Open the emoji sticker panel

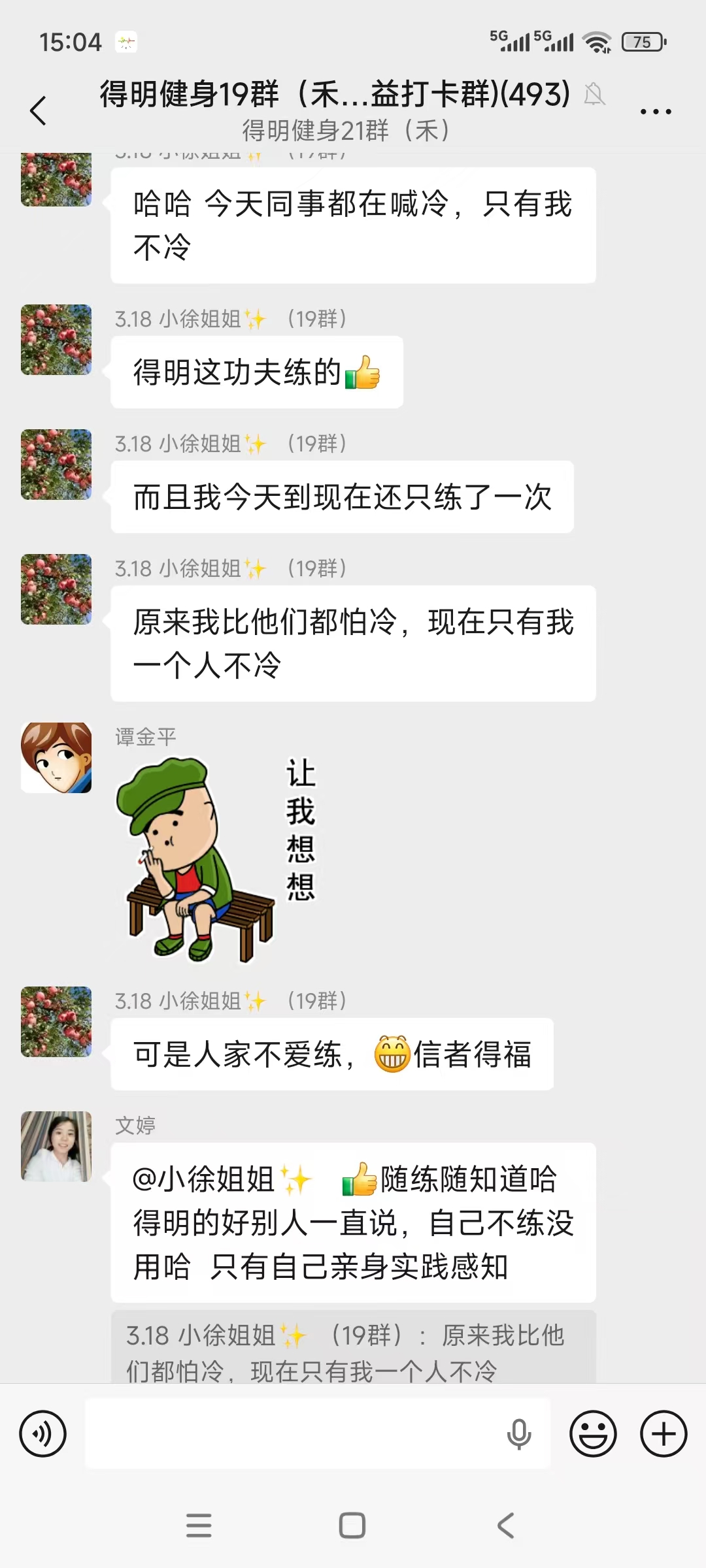[x=593, y=1434]
